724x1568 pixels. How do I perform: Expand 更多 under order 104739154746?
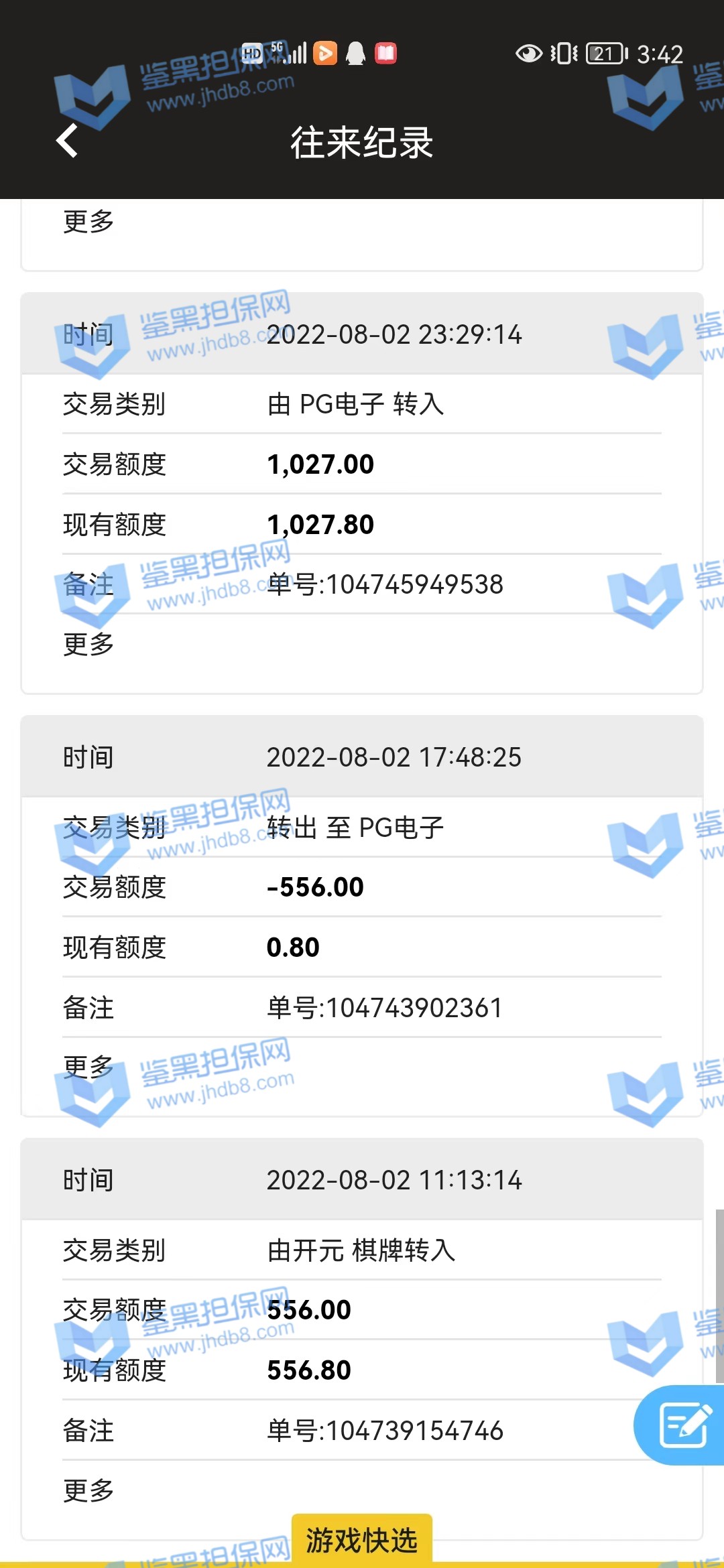[88, 1490]
